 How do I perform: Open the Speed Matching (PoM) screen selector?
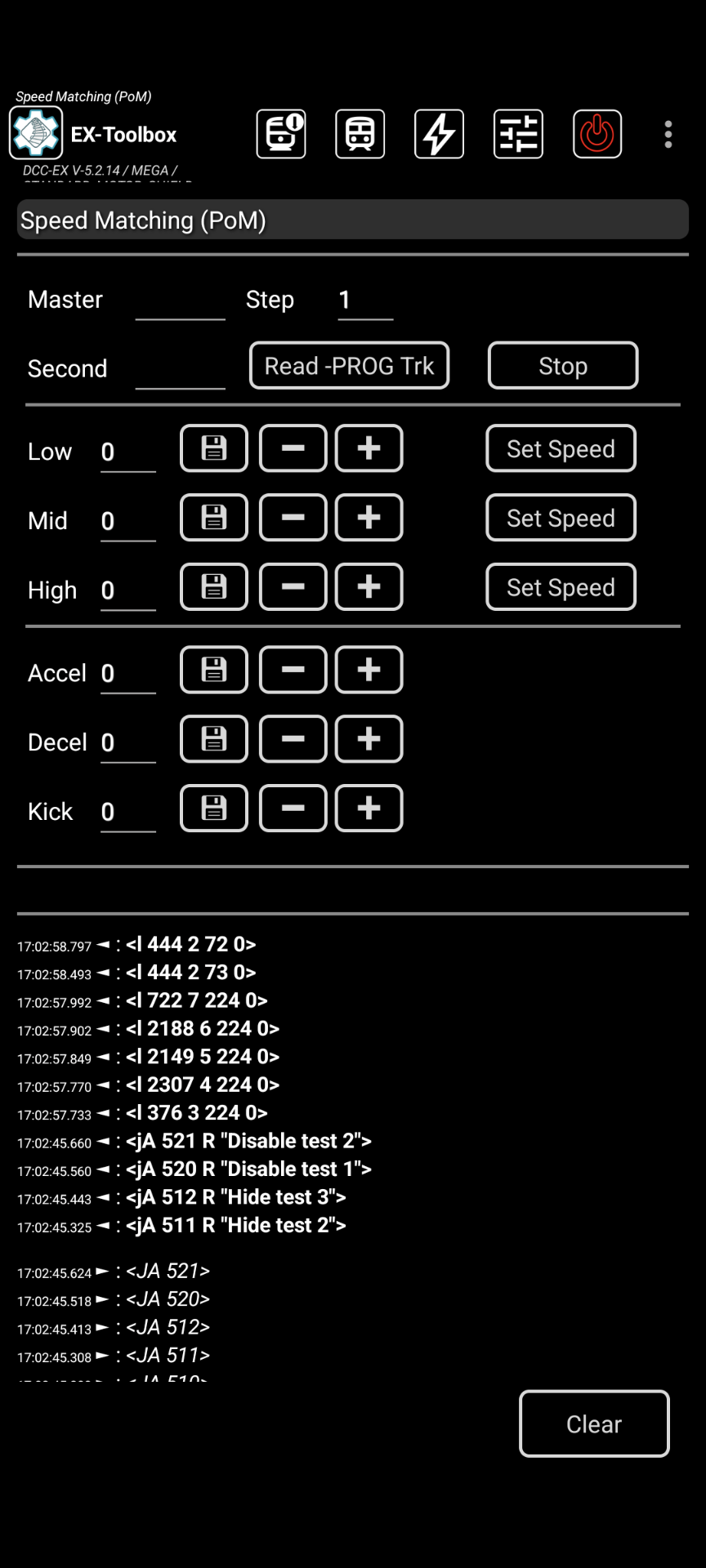pos(352,220)
